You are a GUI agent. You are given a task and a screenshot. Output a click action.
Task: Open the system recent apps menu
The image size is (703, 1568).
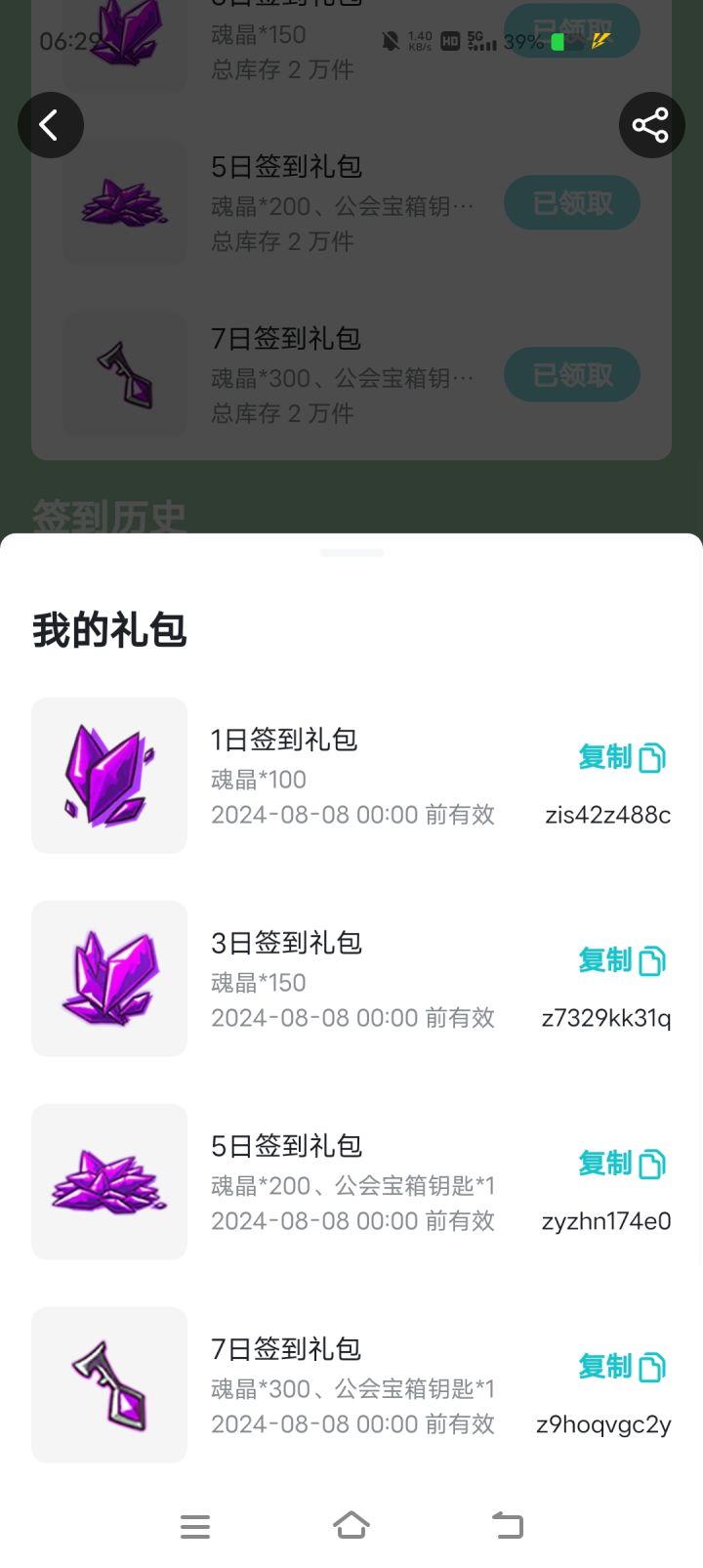click(195, 1526)
